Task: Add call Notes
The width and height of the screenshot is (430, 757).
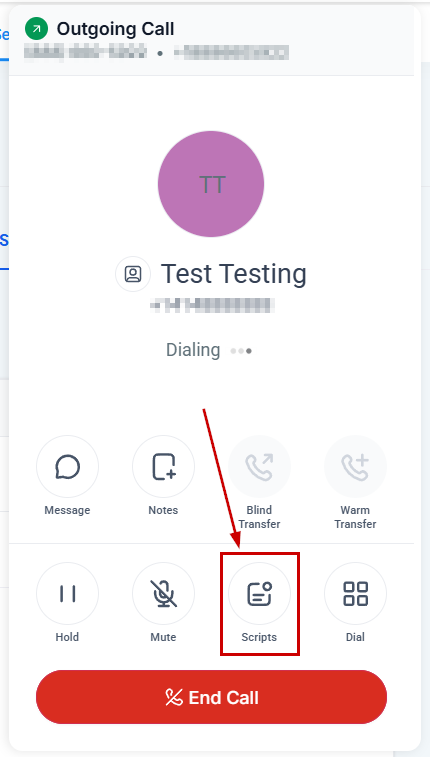Action: click(163, 466)
